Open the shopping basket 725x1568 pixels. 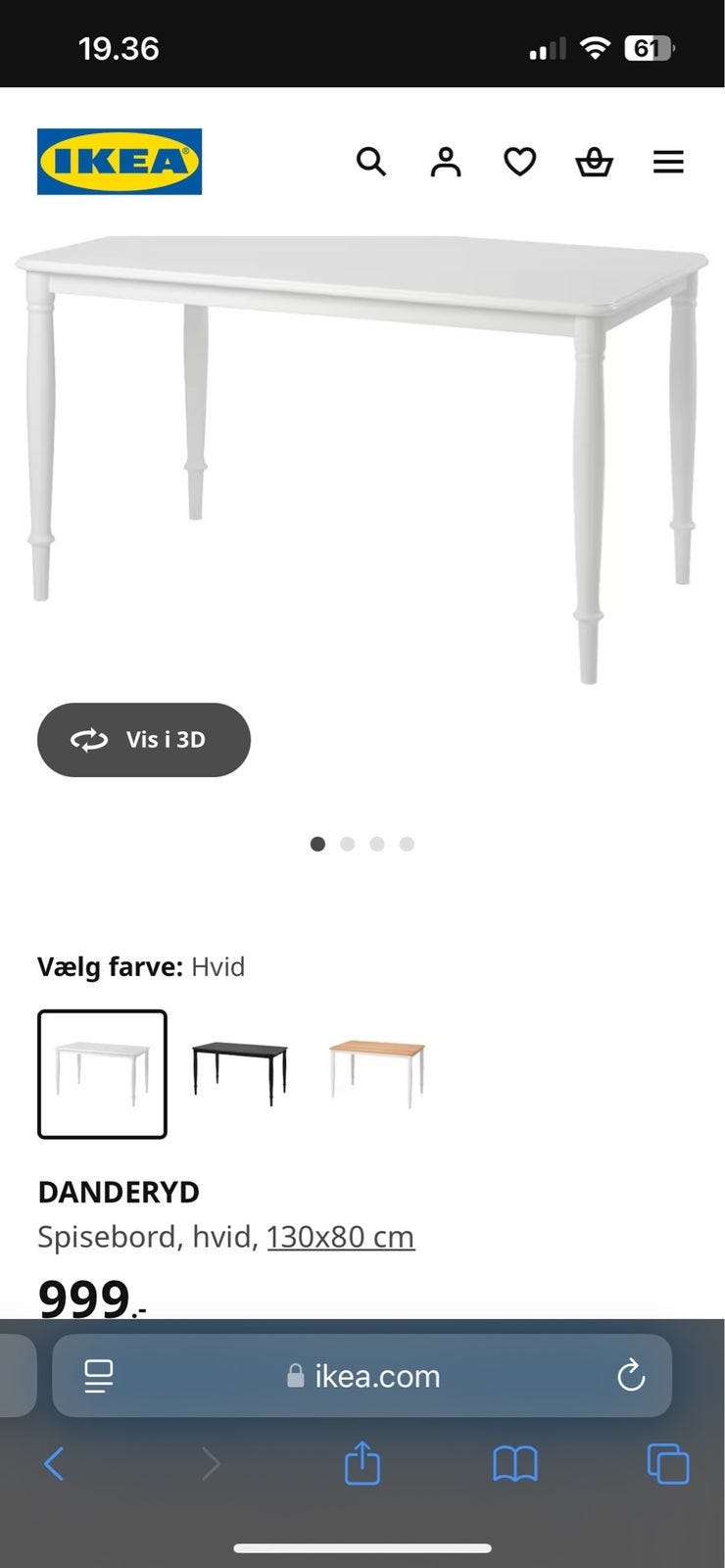pos(594,162)
